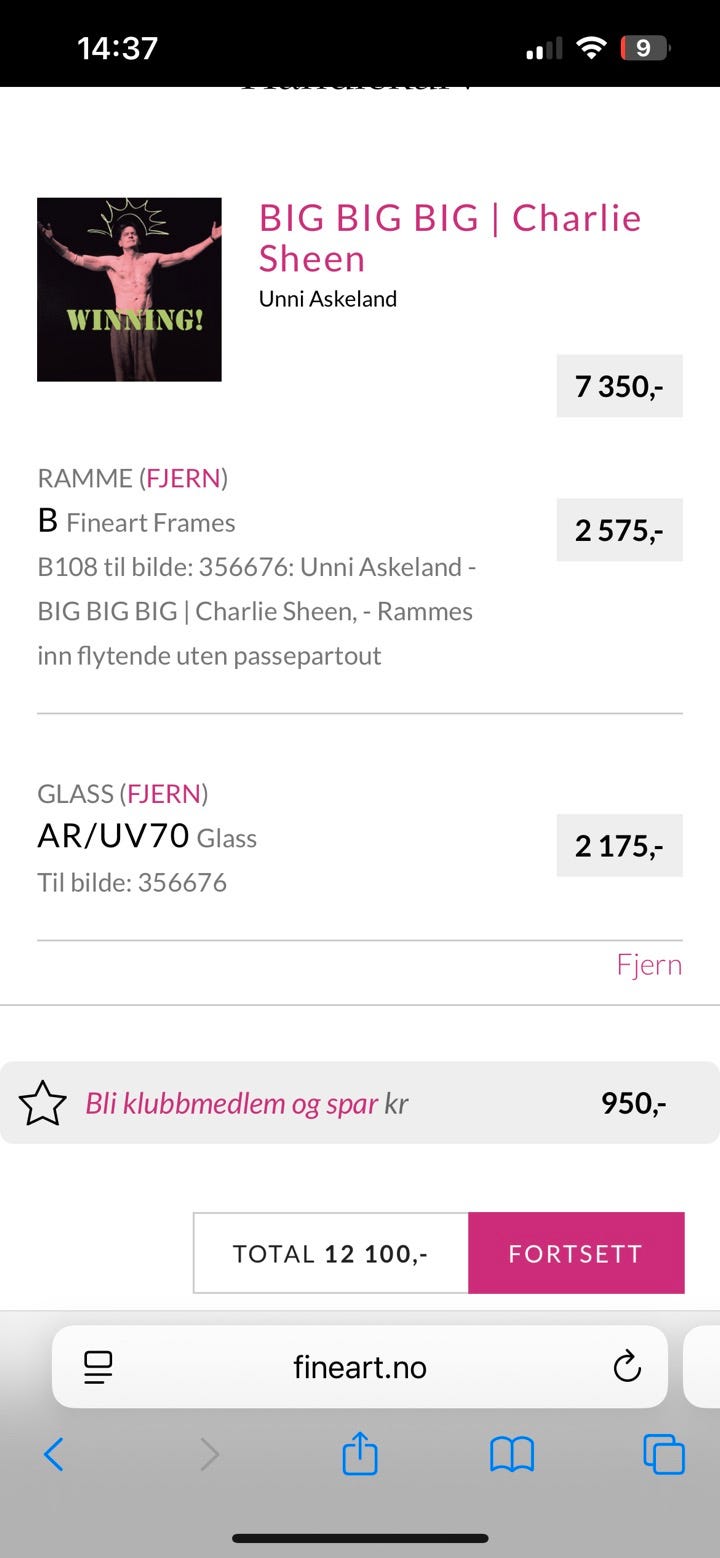
Task: Tap the fineart.no address bar
Action: click(x=360, y=1367)
